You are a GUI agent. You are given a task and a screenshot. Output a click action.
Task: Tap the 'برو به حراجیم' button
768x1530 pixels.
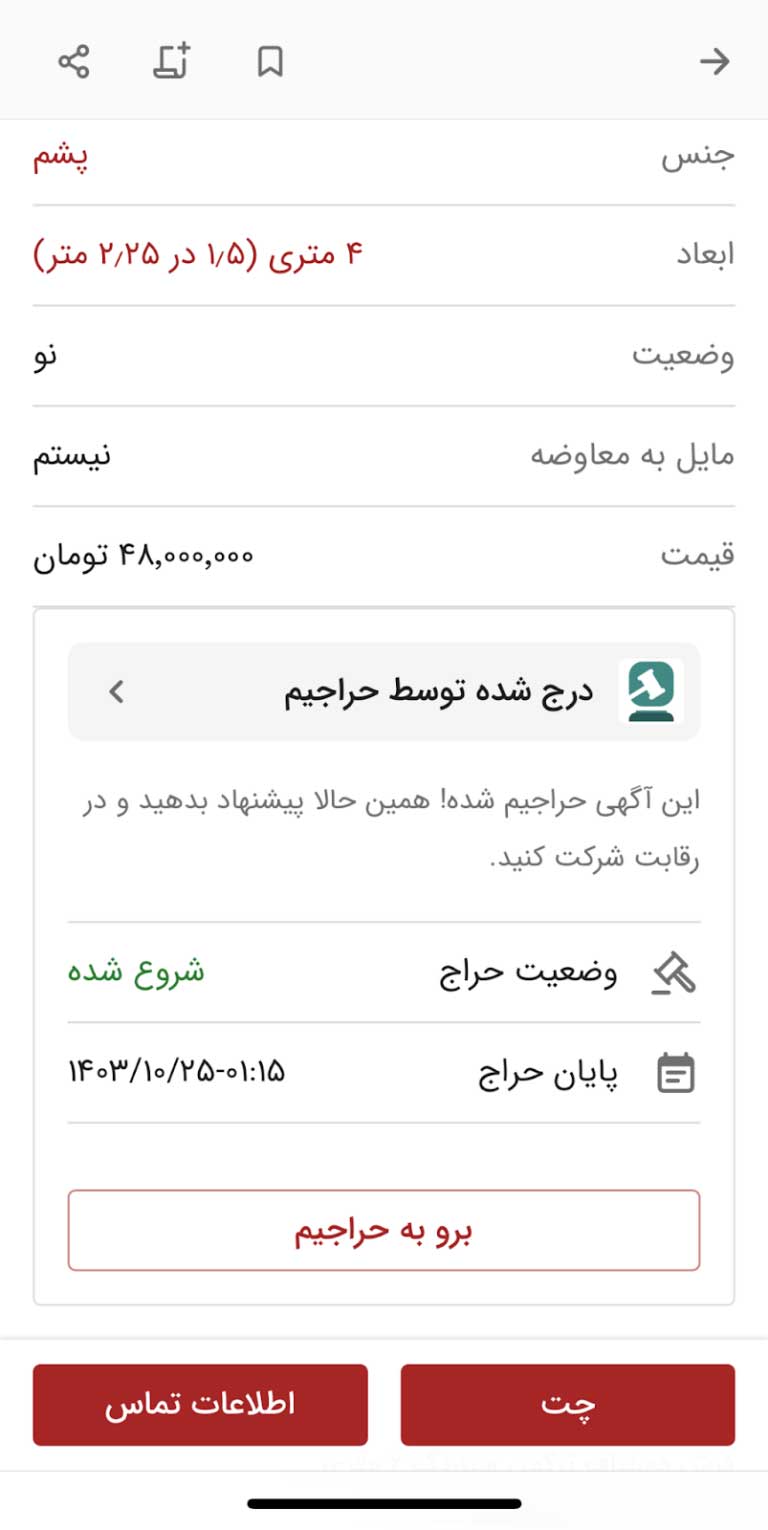tap(384, 1230)
